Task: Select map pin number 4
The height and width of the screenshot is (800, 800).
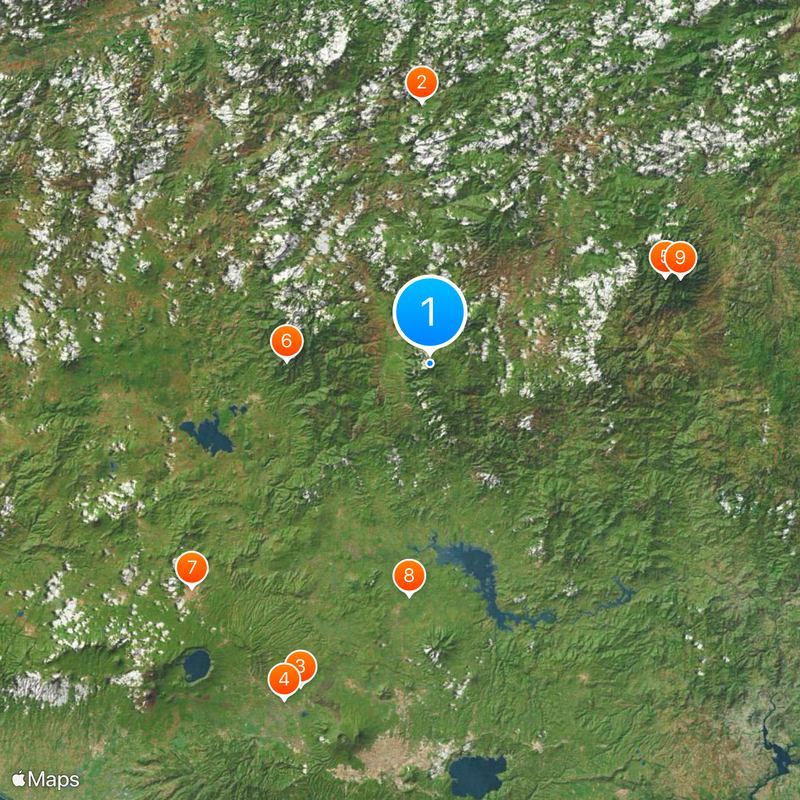Action: (x=284, y=680)
